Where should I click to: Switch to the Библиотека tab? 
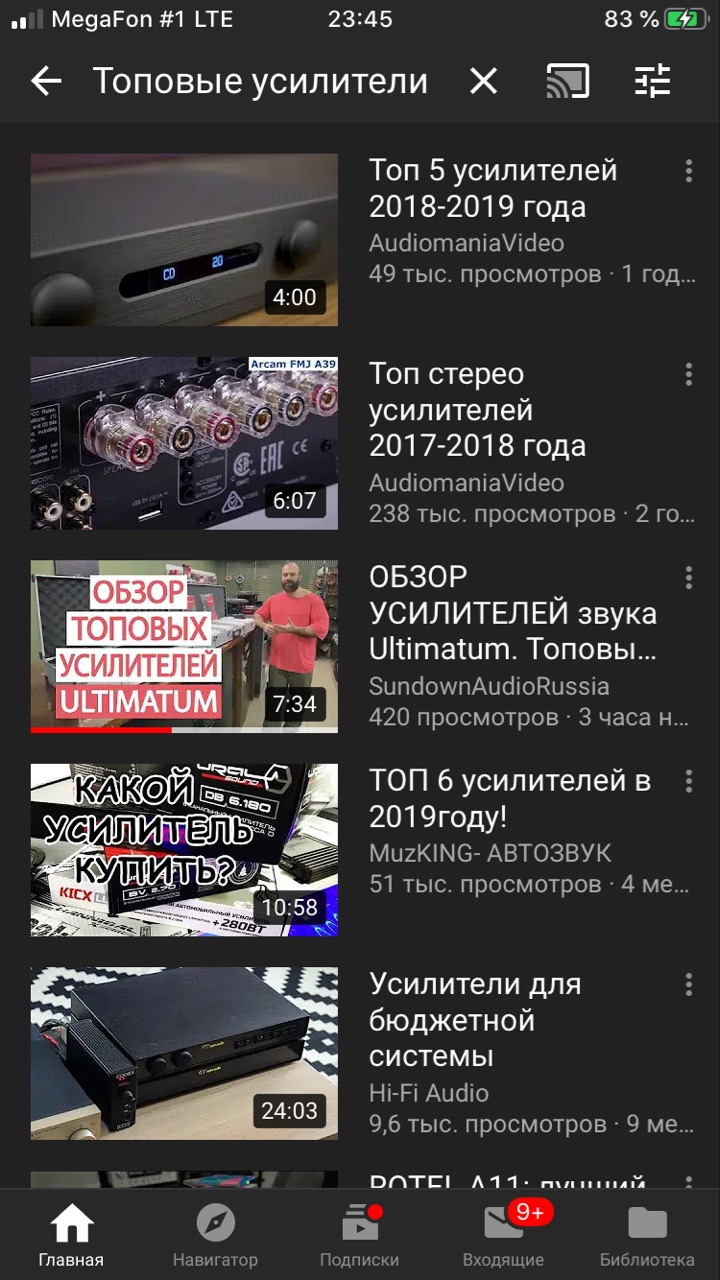coord(647,1234)
